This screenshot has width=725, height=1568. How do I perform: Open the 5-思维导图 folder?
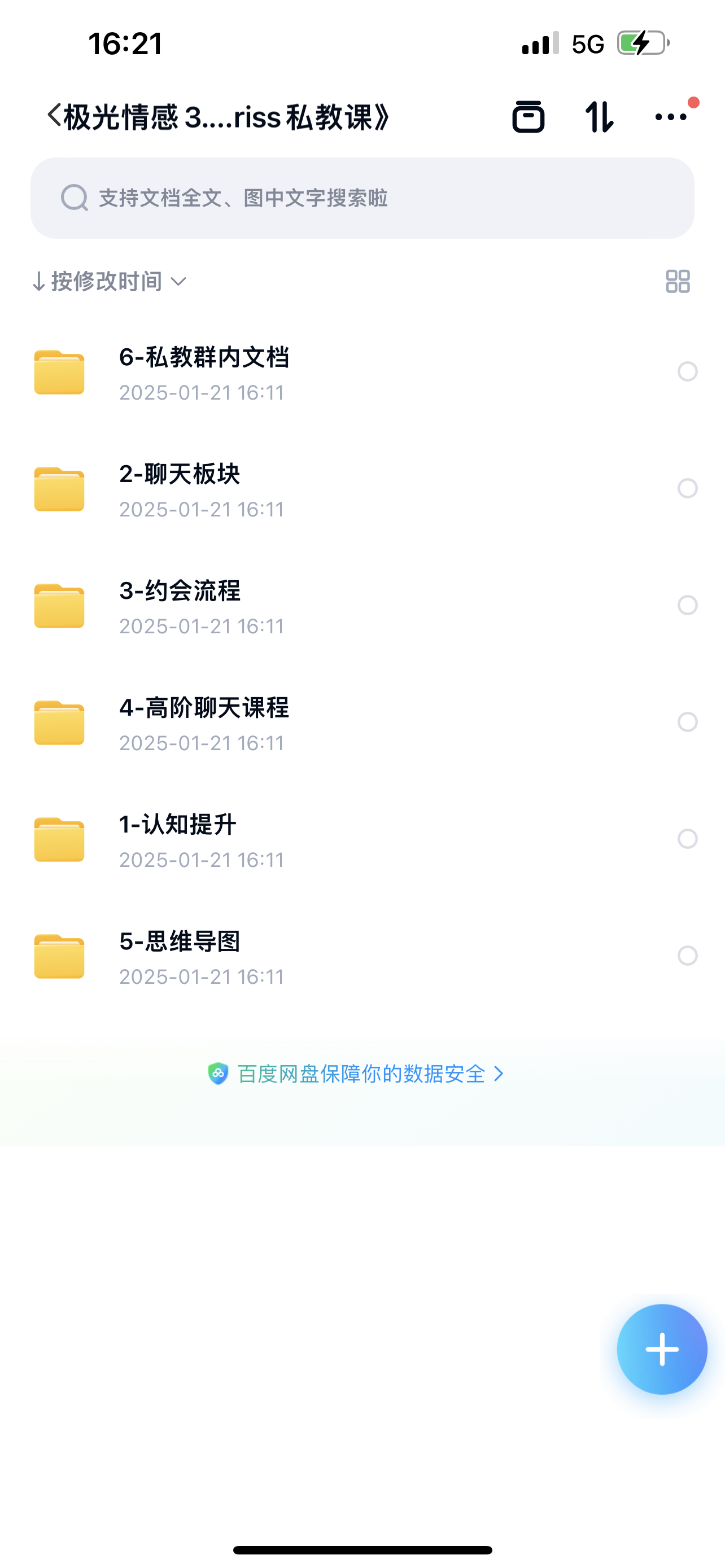click(180, 956)
